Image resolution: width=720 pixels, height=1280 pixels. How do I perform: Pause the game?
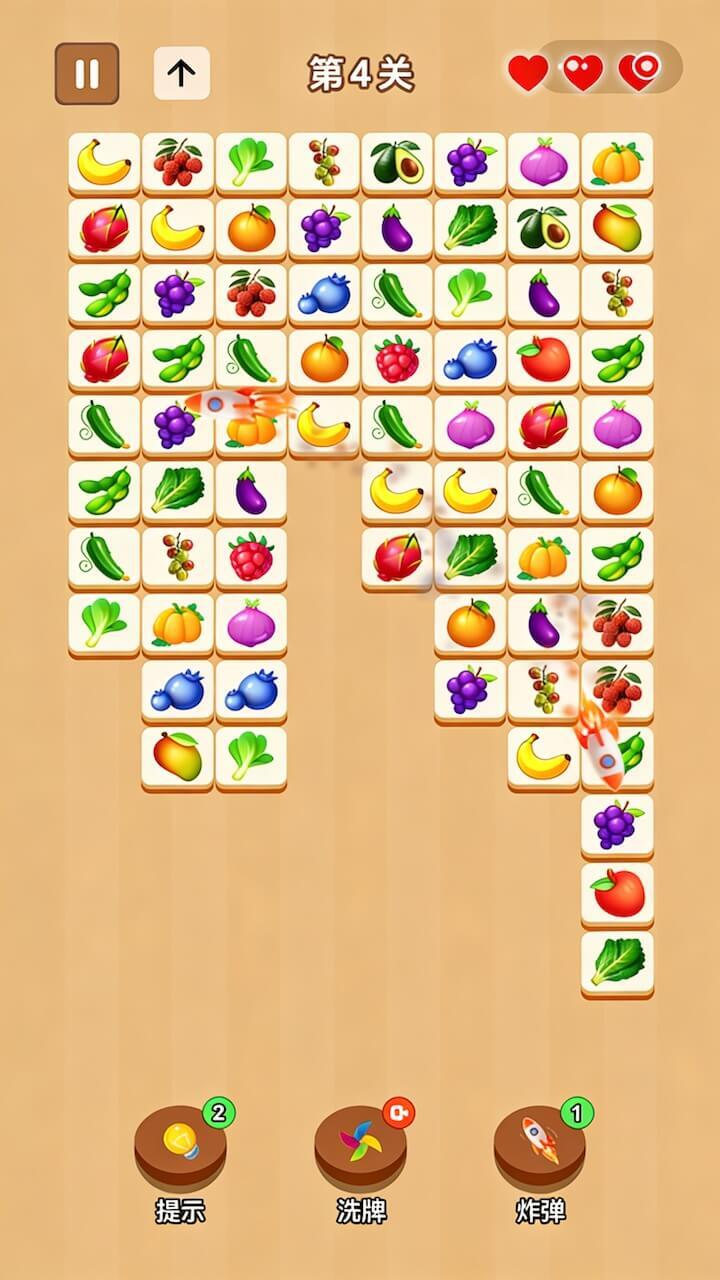[87, 73]
